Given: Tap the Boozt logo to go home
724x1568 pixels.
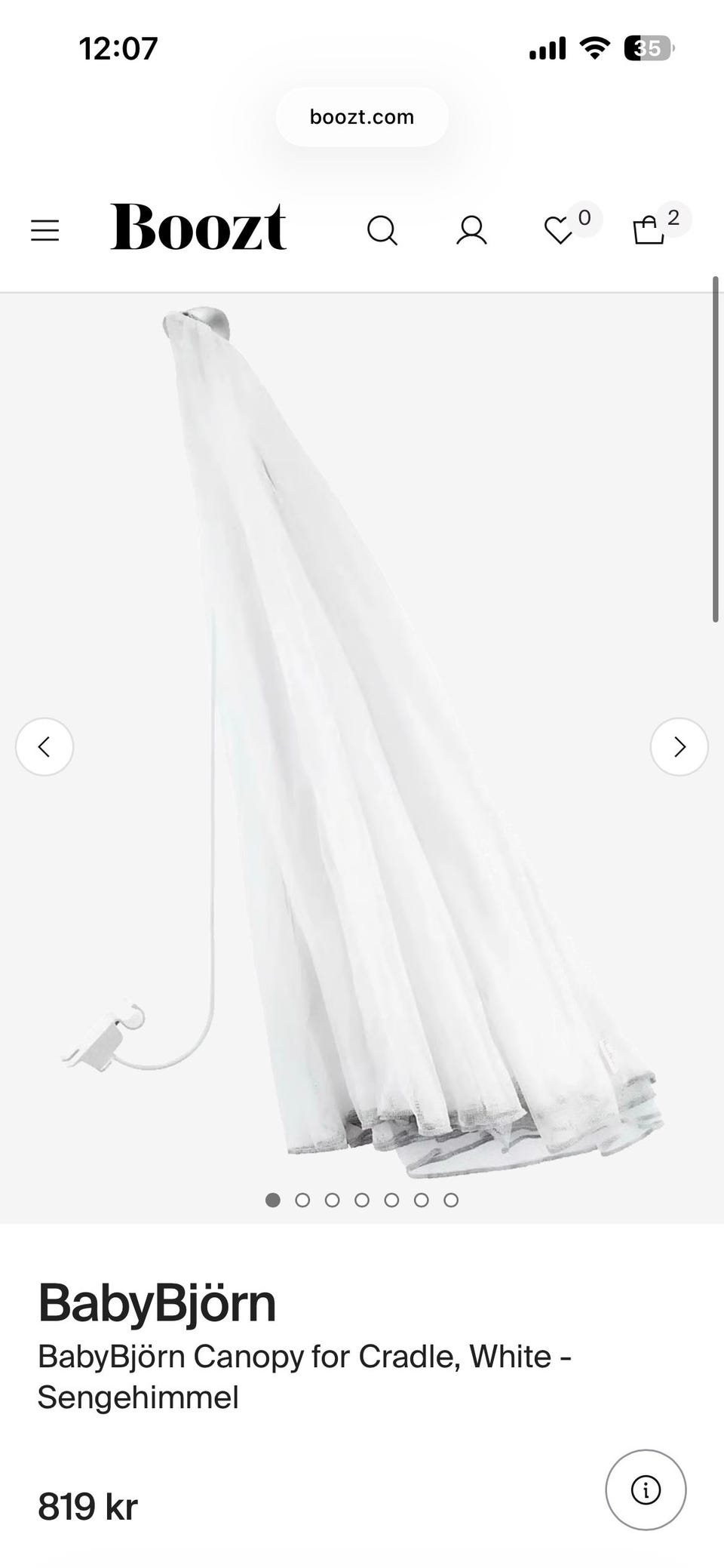Looking at the screenshot, I should 198,226.
